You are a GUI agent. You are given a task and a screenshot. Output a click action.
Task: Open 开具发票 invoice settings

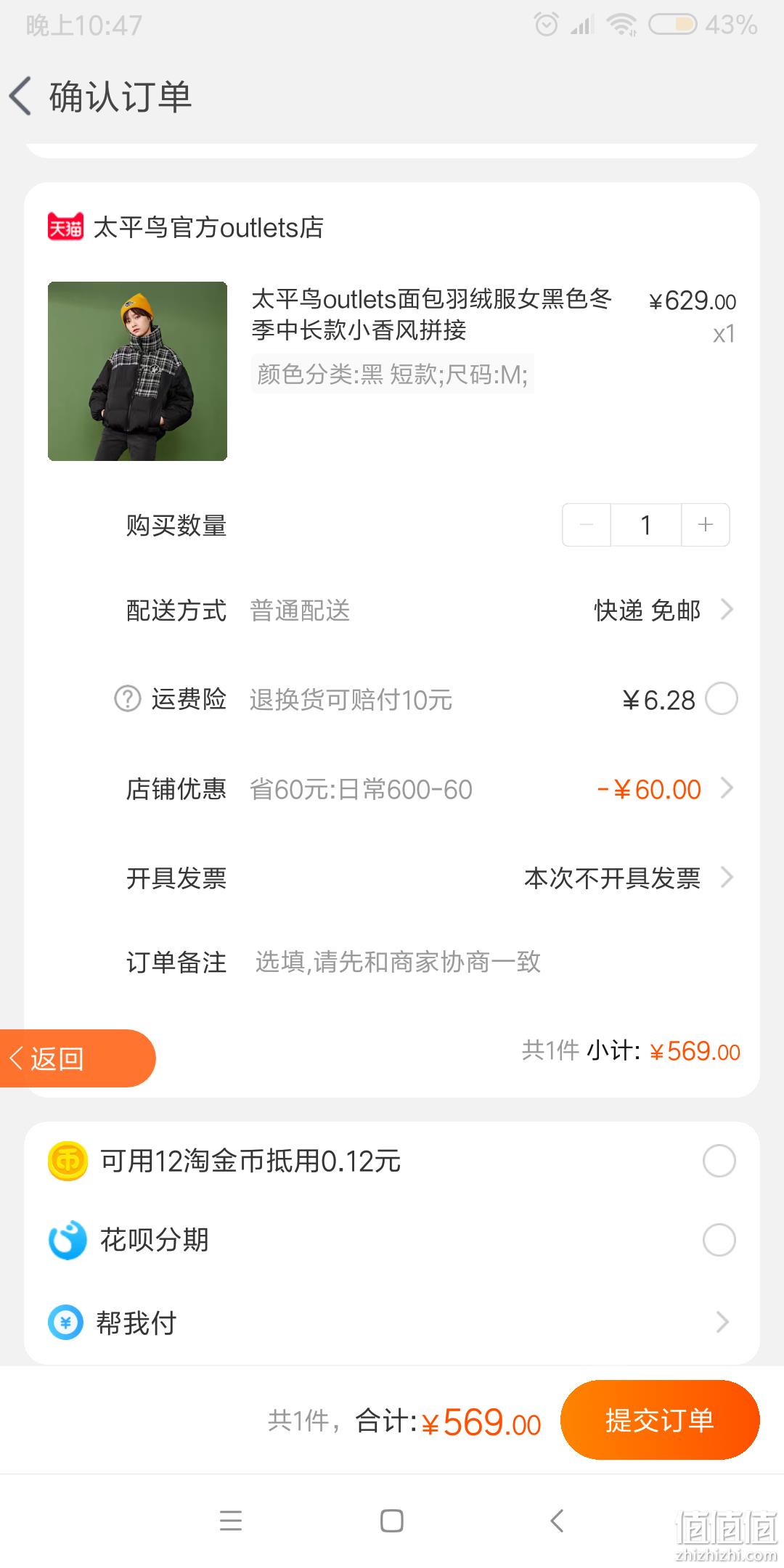click(430, 878)
